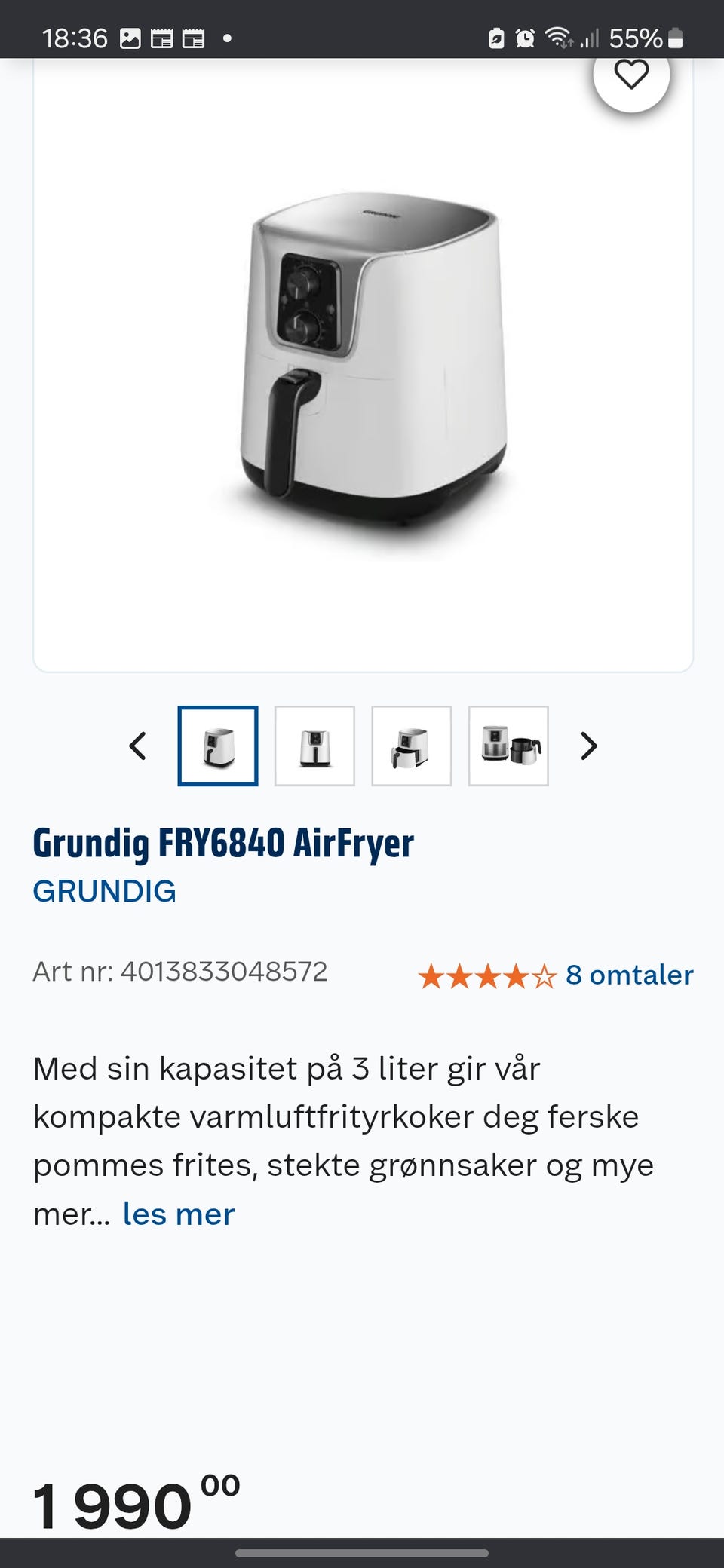Tap the star rating display
Viewport: 724px width, 1568px height.
[x=483, y=974]
